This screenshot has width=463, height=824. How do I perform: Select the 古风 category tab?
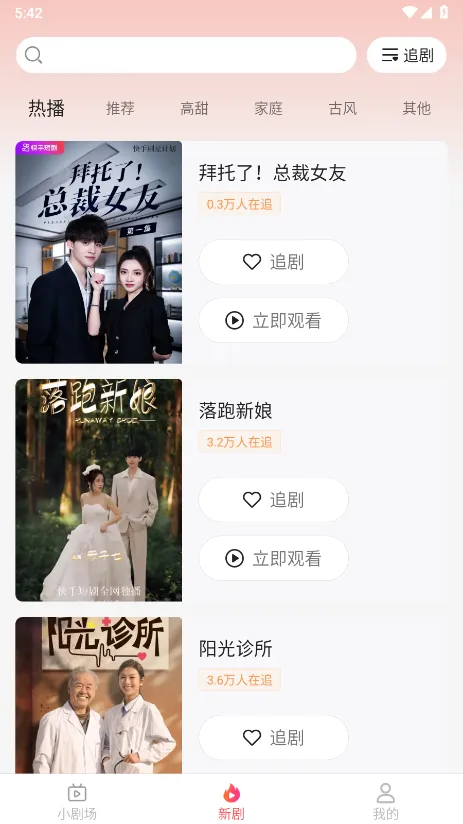point(343,109)
